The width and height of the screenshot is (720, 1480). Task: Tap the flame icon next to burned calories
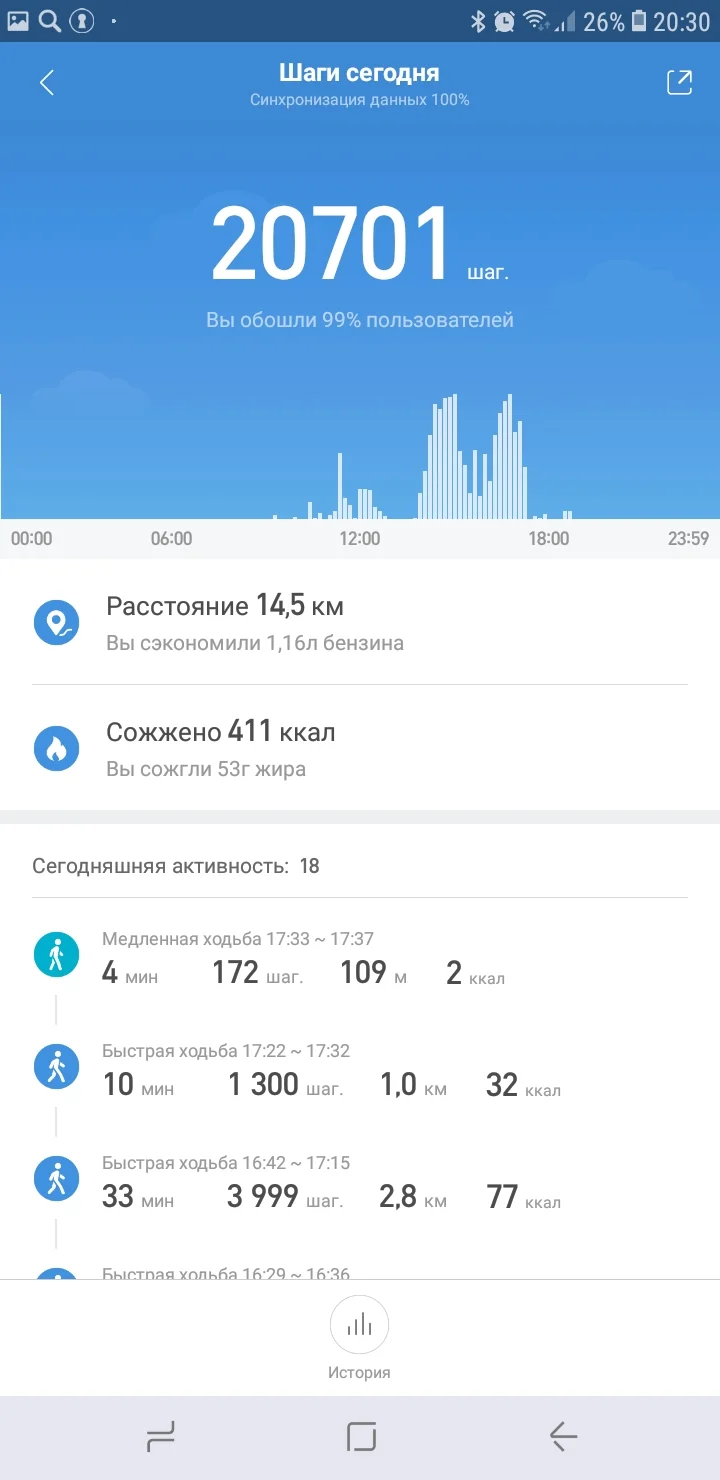(x=57, y=747)
